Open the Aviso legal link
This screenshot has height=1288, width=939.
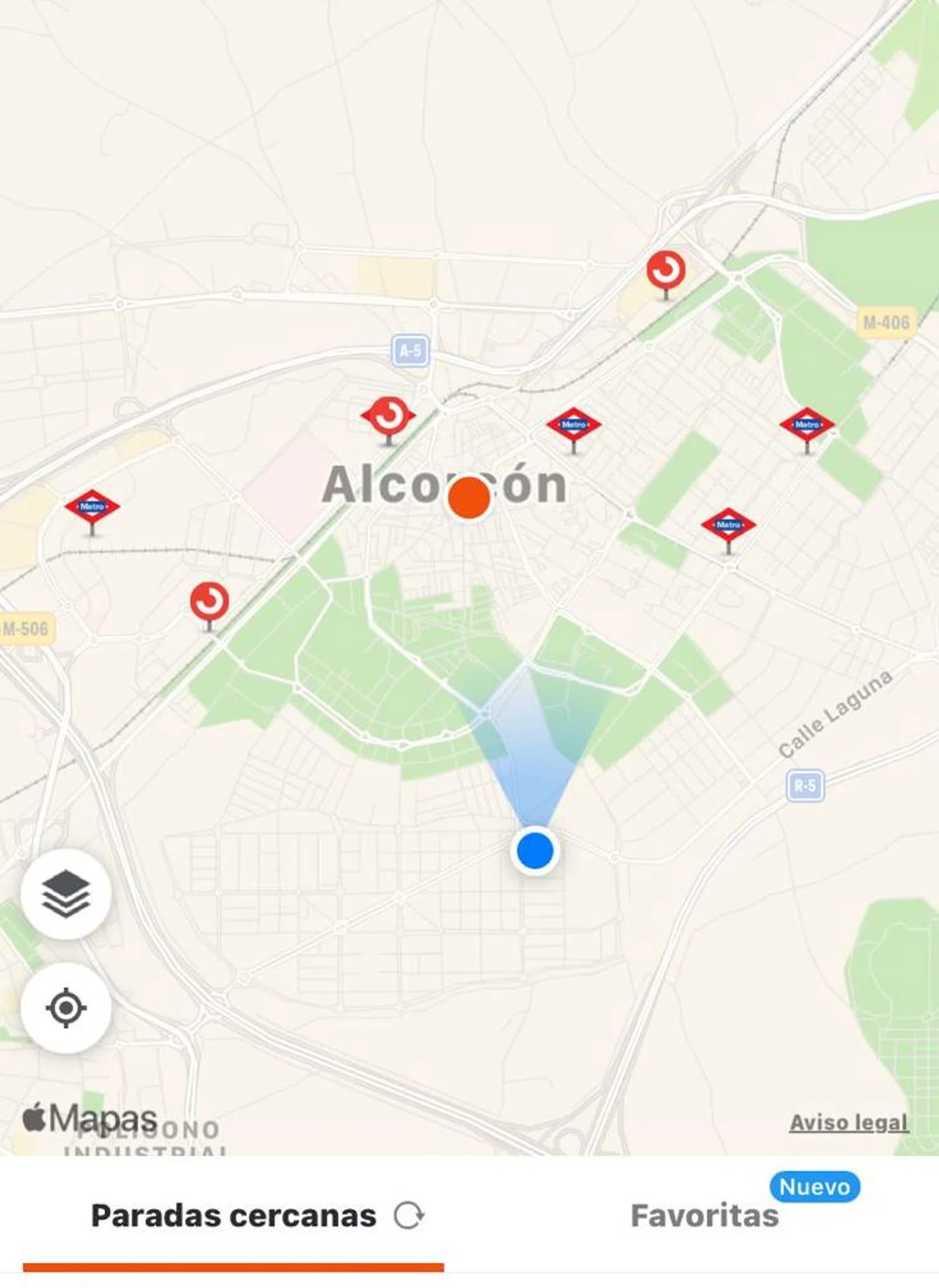pyautogui.click(x=848, y=1122)
